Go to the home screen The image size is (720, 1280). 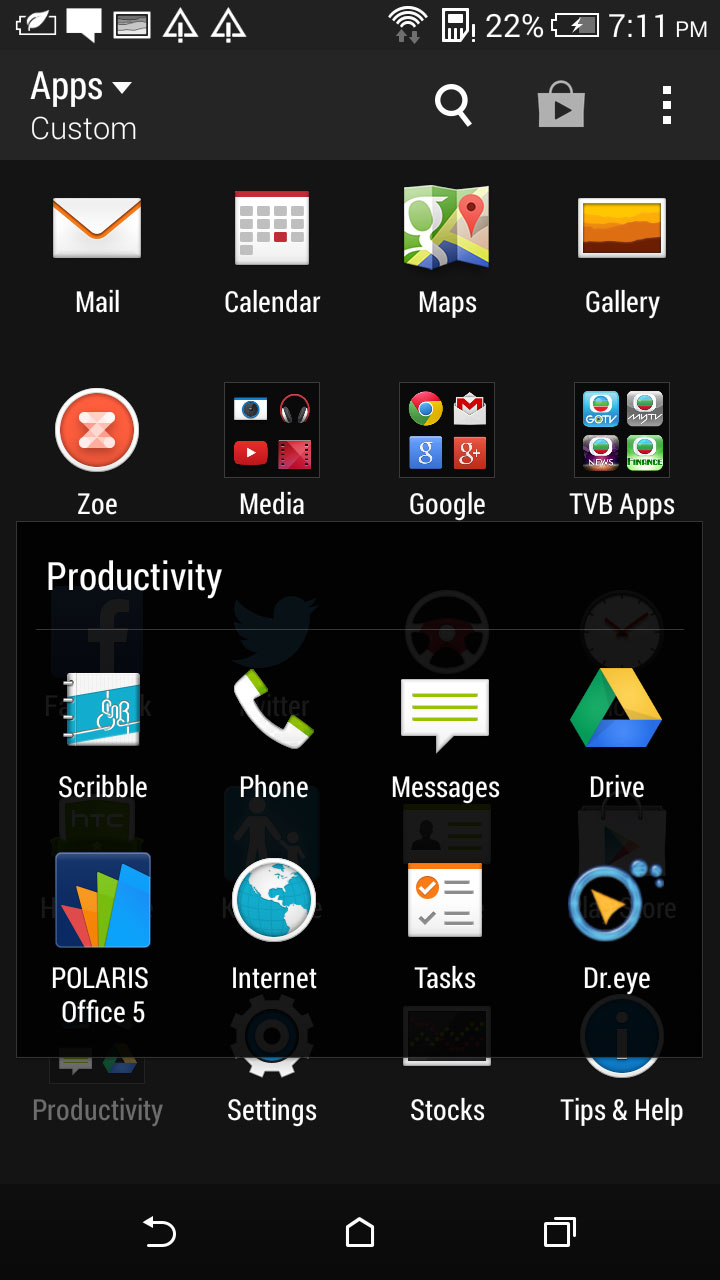point(360,1233)
